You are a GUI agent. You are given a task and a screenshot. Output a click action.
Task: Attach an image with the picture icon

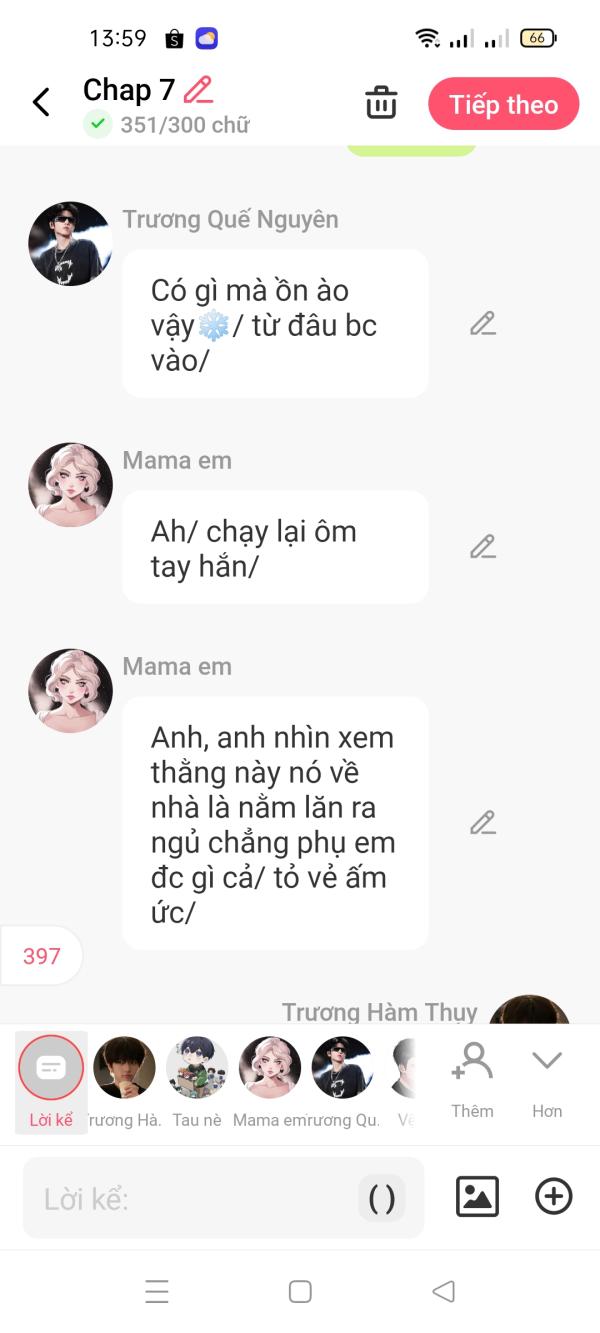click(477, 1196)
